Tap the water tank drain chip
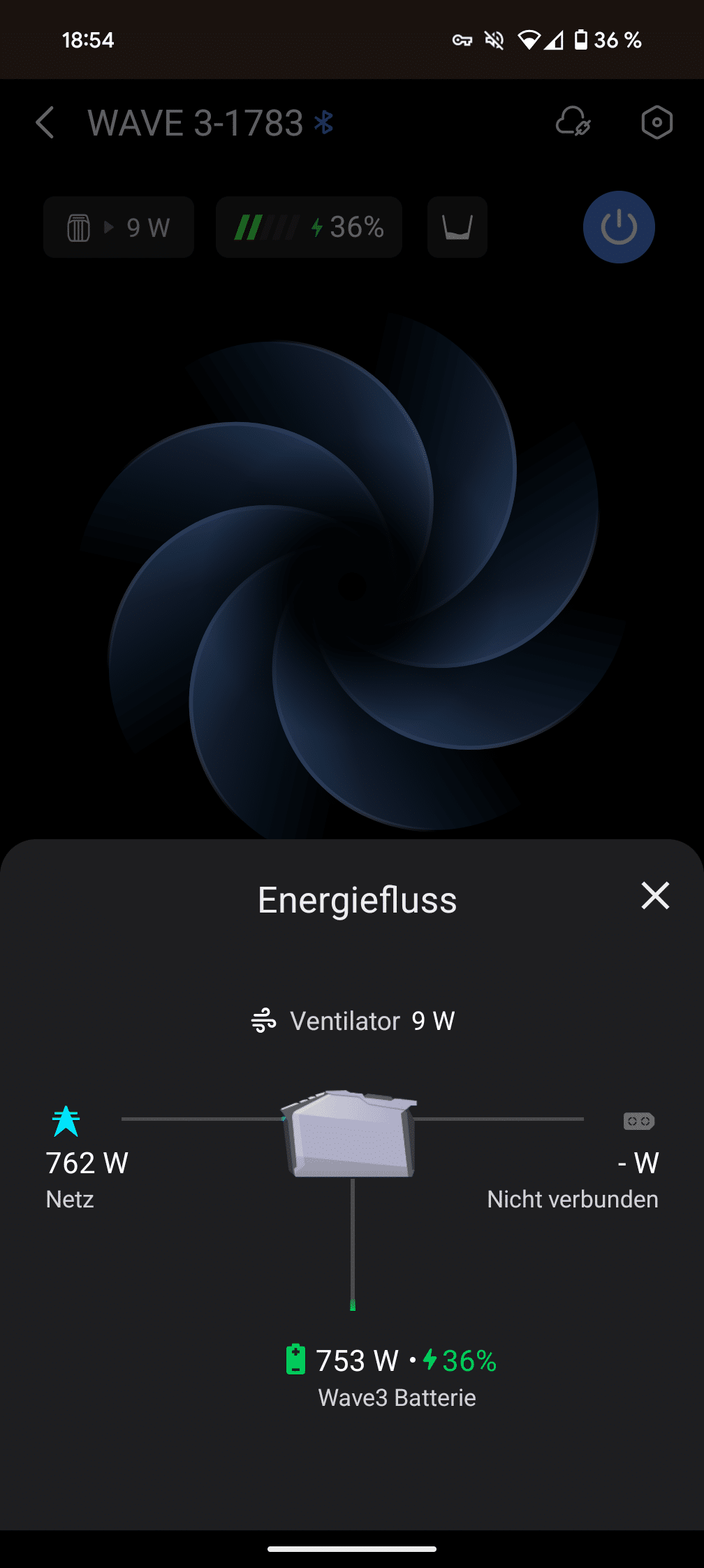Screen dimensions: 704x1568 click(x=457, y=227)
